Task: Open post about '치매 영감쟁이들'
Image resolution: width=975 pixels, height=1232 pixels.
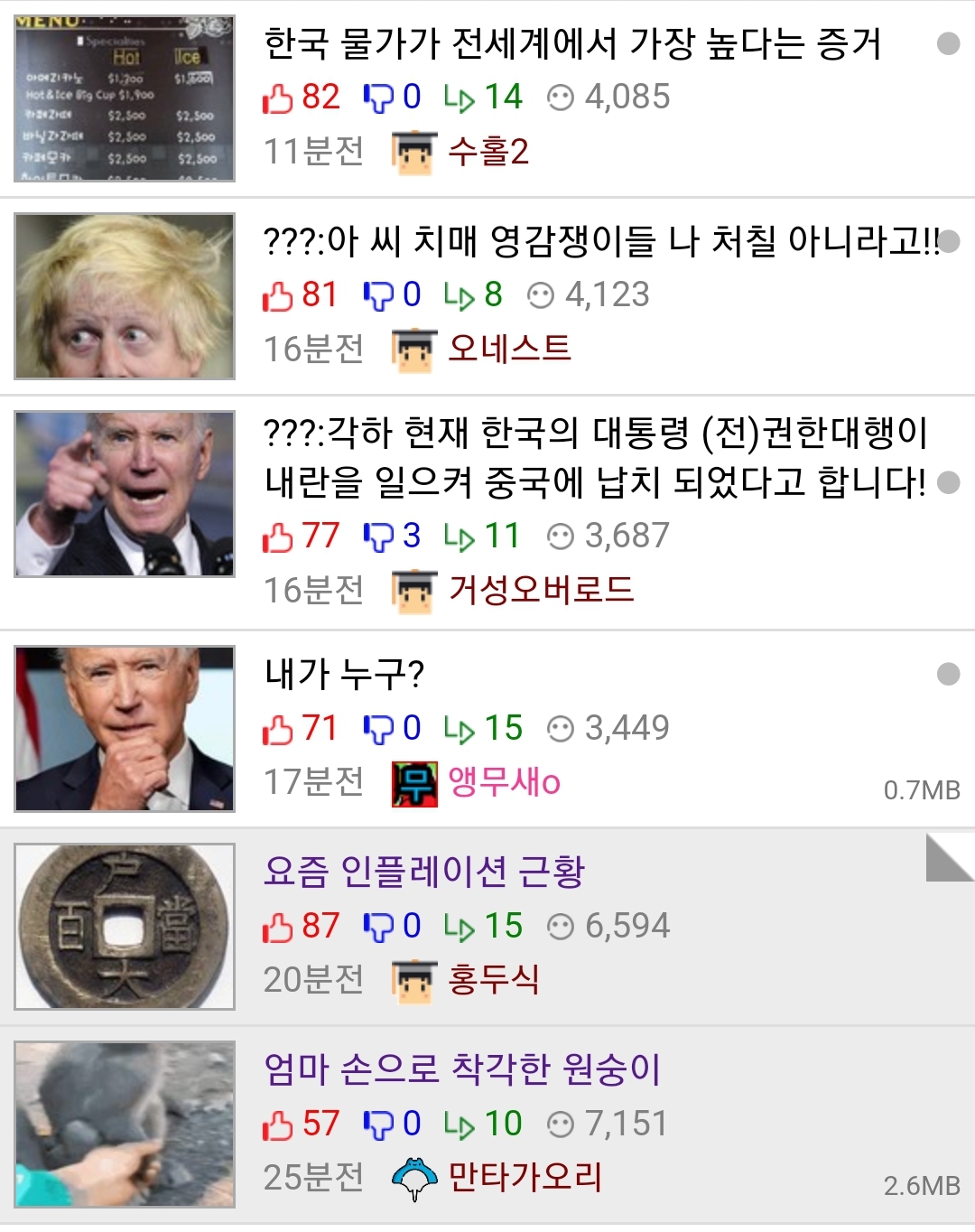Action: [600, 241]
